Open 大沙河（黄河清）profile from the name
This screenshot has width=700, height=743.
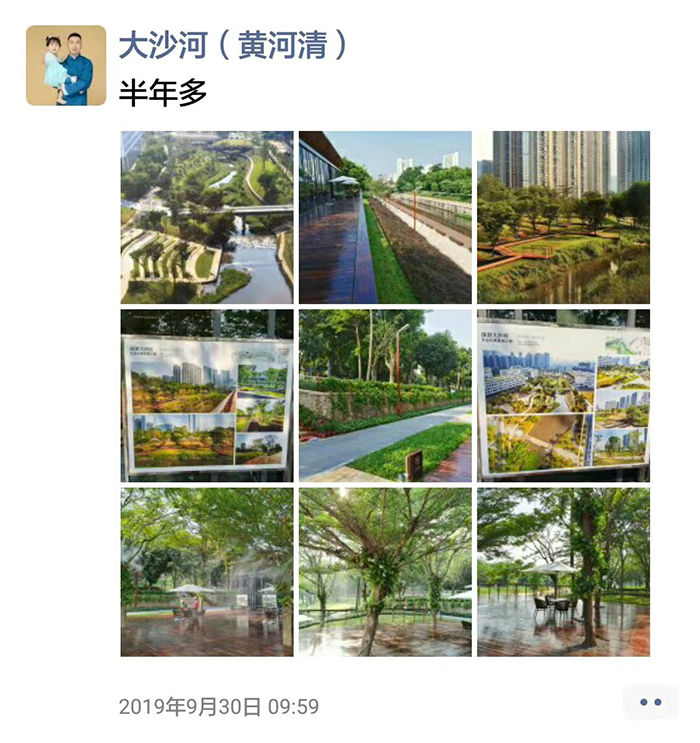(234, 45)
